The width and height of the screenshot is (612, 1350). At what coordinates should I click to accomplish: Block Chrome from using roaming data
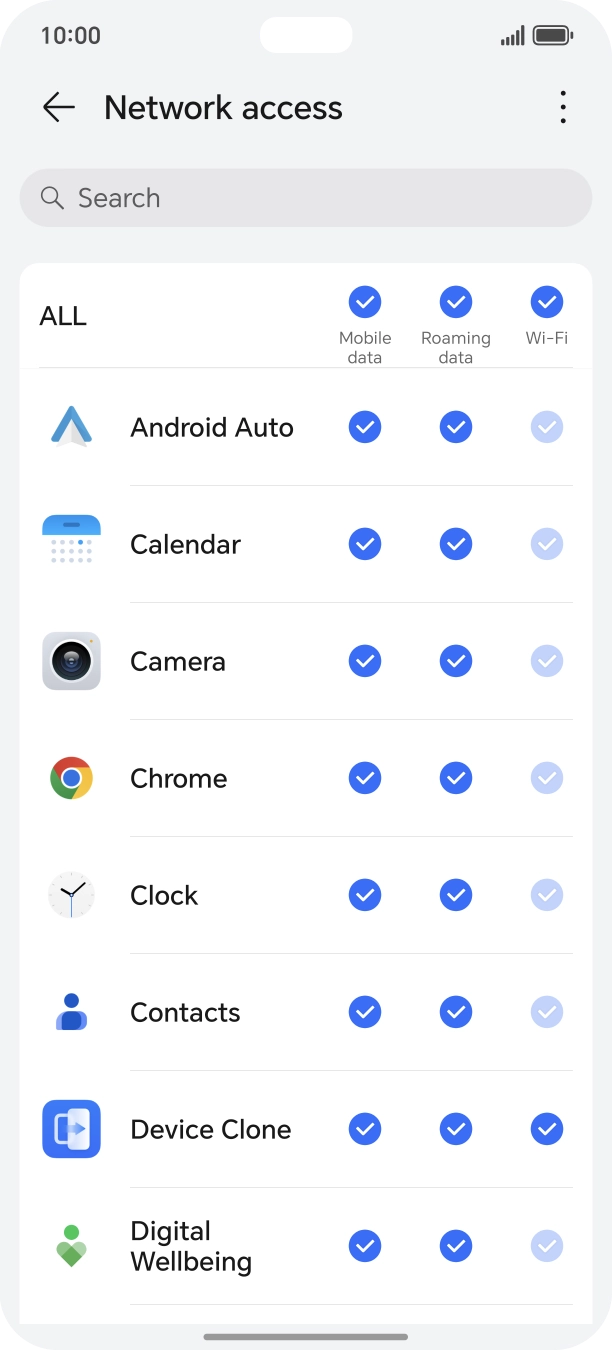point(456,779)
